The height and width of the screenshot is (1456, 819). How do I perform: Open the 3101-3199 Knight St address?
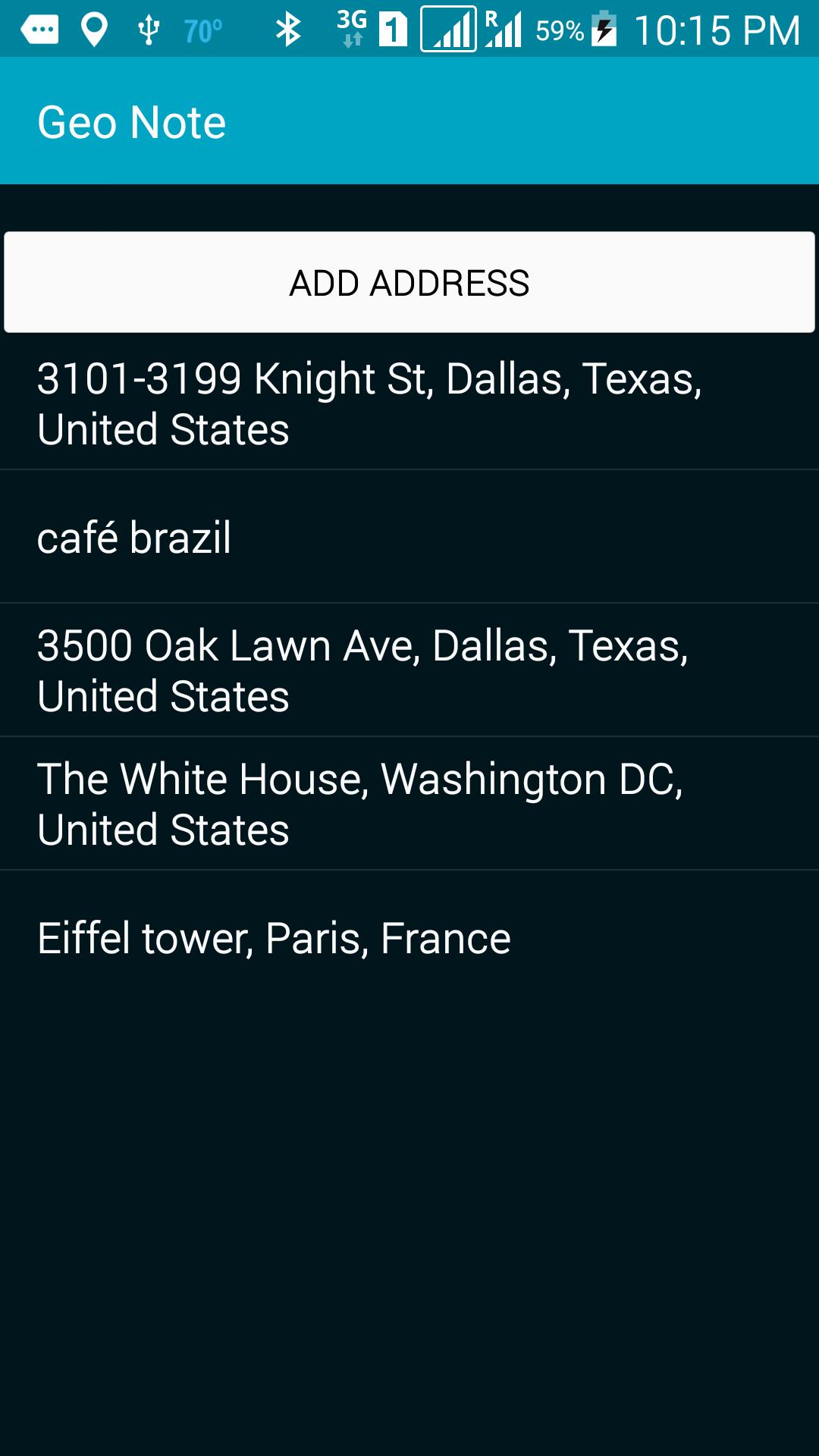click(x=409, y=403)
